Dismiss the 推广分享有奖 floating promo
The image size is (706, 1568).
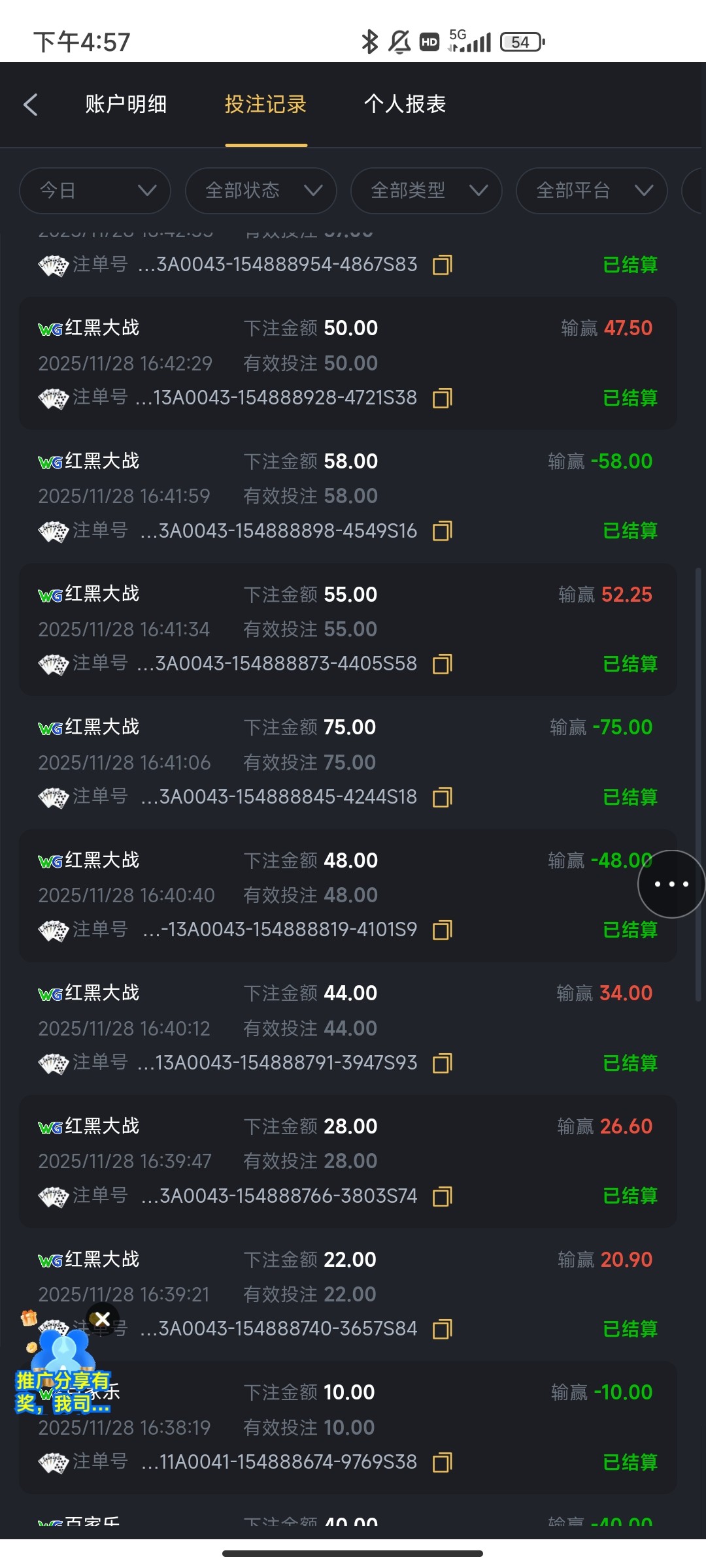pos(102,1319)
